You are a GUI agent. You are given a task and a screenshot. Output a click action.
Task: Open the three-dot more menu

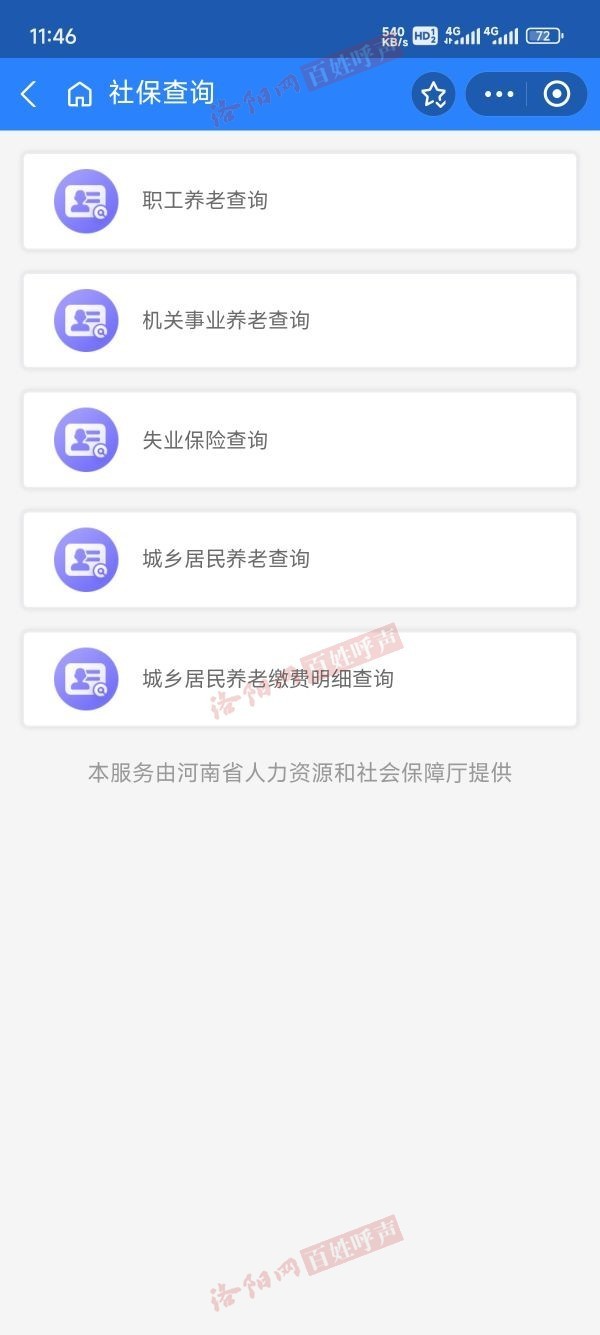click(x=499, y=94)
